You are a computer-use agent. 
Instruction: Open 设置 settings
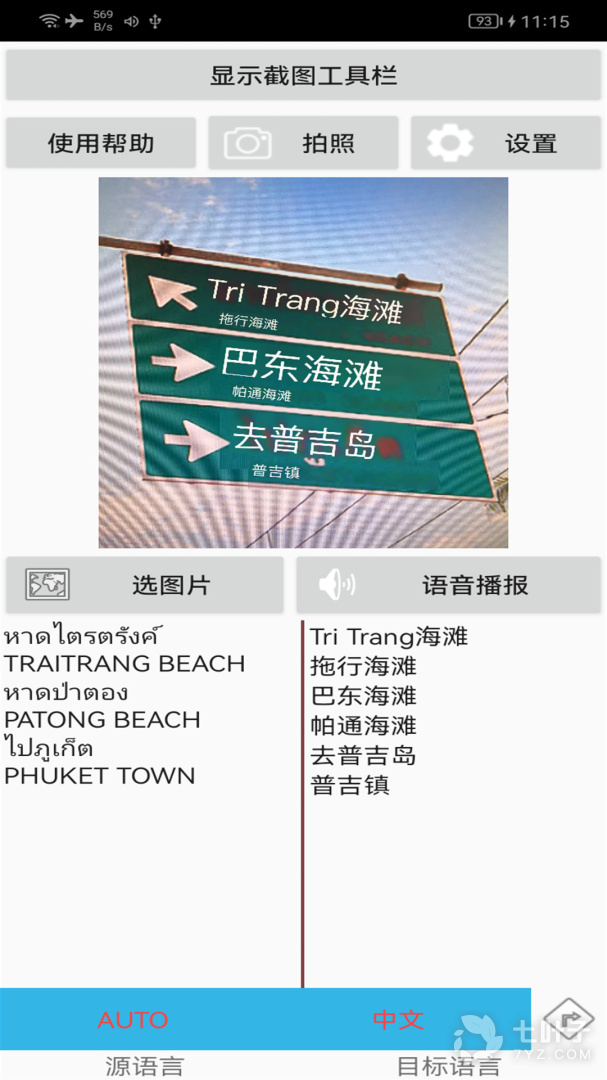pos(505,143)
